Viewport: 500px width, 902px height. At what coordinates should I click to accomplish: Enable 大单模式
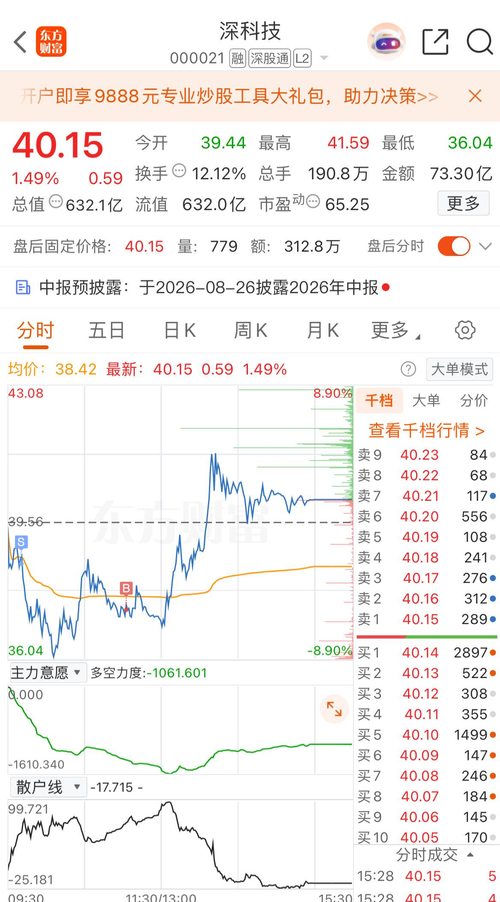pos(459,369)
